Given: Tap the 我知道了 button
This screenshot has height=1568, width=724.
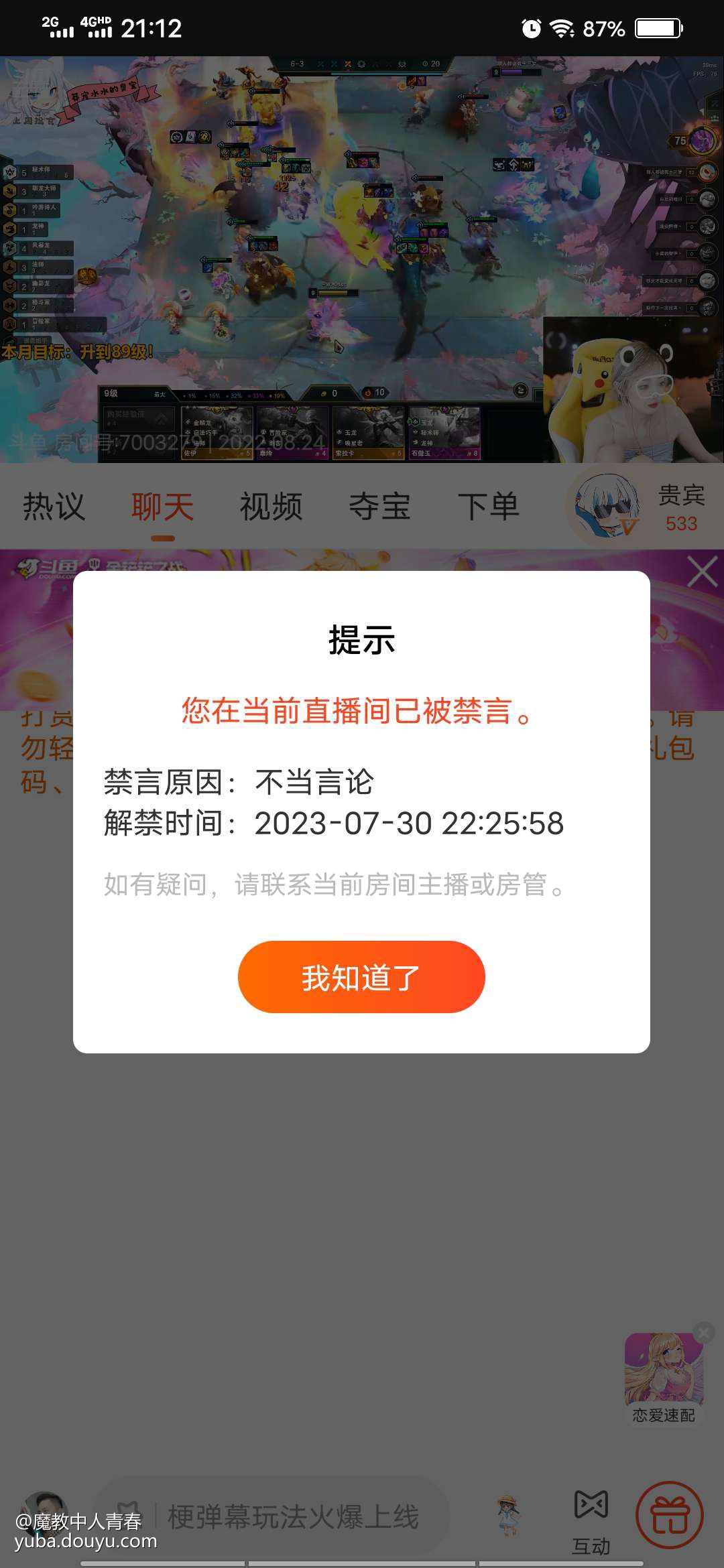Looking at the screenshot, I should click(x=361, y=977).
